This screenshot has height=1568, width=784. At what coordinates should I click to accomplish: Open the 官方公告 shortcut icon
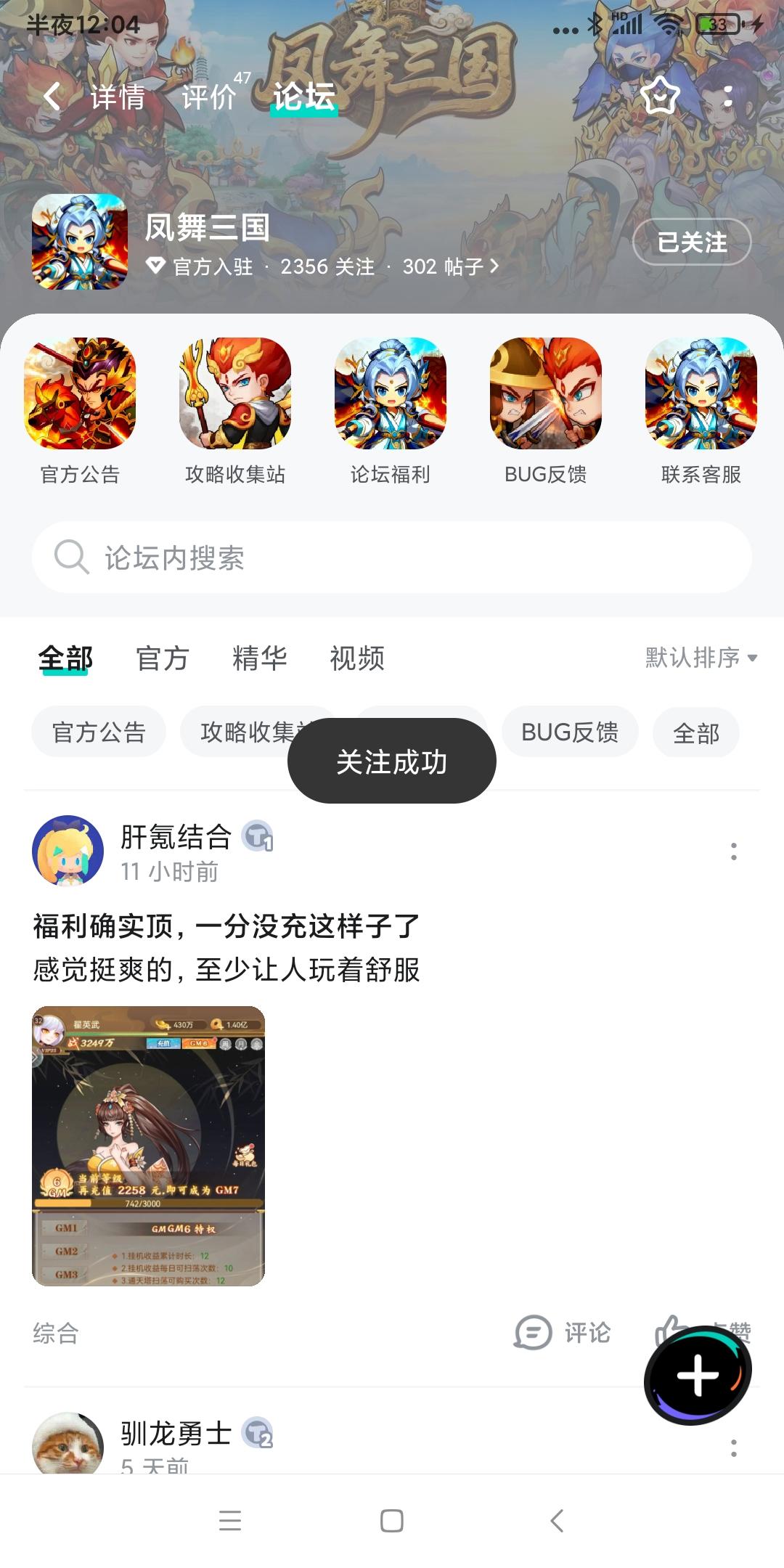[80, 396]
